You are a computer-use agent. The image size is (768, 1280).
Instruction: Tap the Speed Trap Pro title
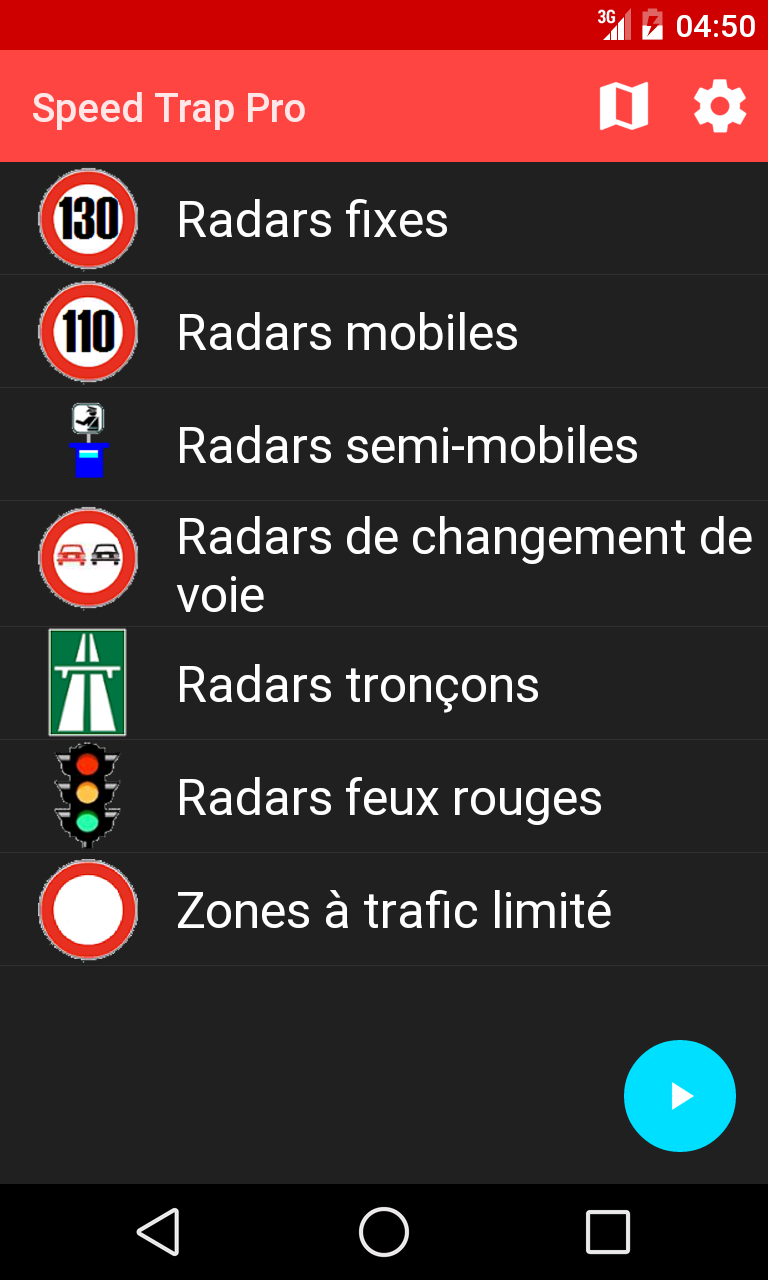[168, 107]
